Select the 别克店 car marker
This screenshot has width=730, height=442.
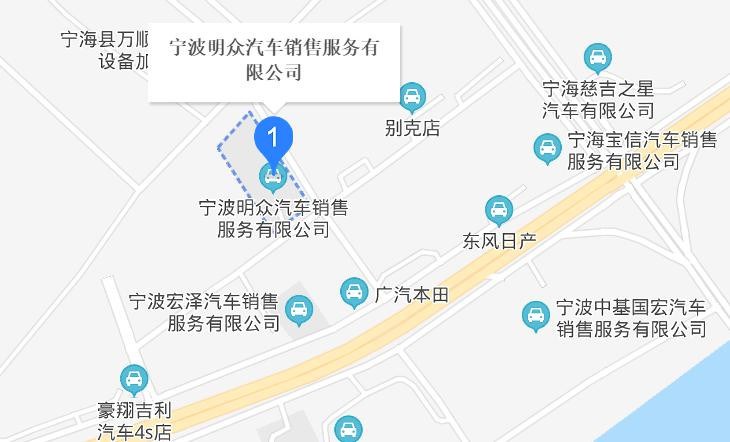pyautogui.click(x=411, y=98)
